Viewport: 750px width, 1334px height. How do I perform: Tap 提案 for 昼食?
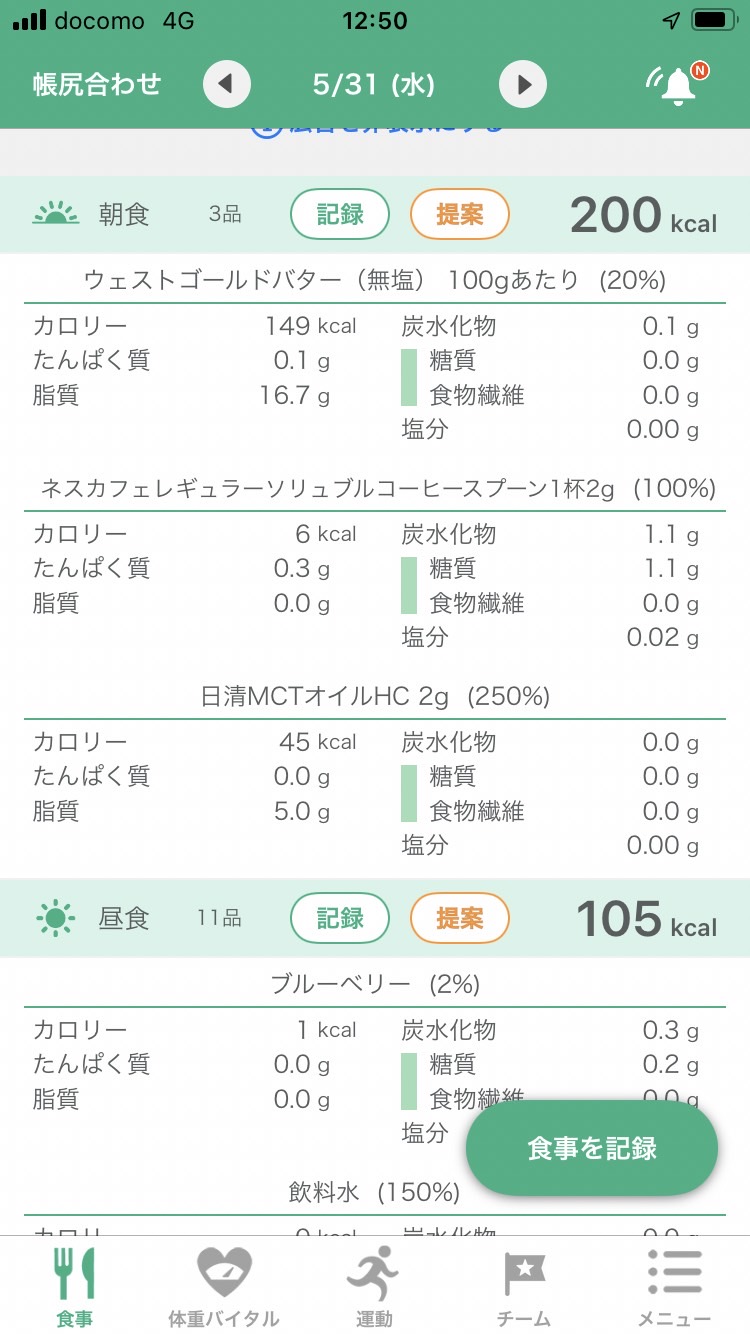460,918
